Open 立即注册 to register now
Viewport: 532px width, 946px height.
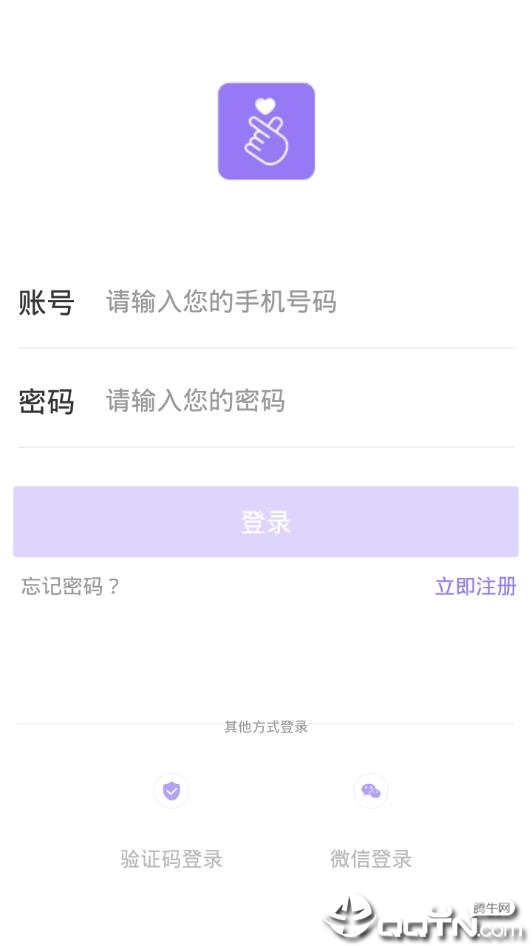[475, 586]
